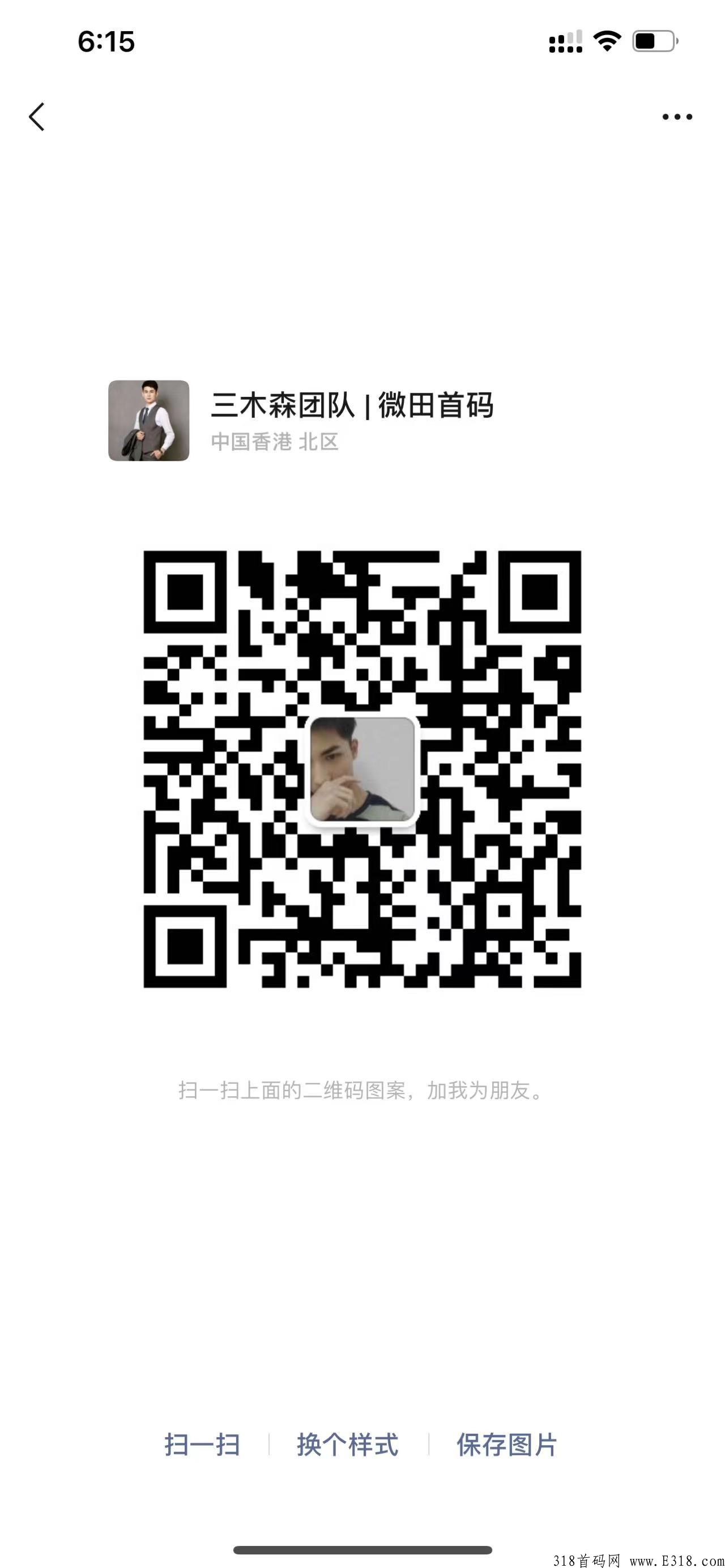
Task: Tap 扫一扫 to scan a code
Action: [202, 1445]
